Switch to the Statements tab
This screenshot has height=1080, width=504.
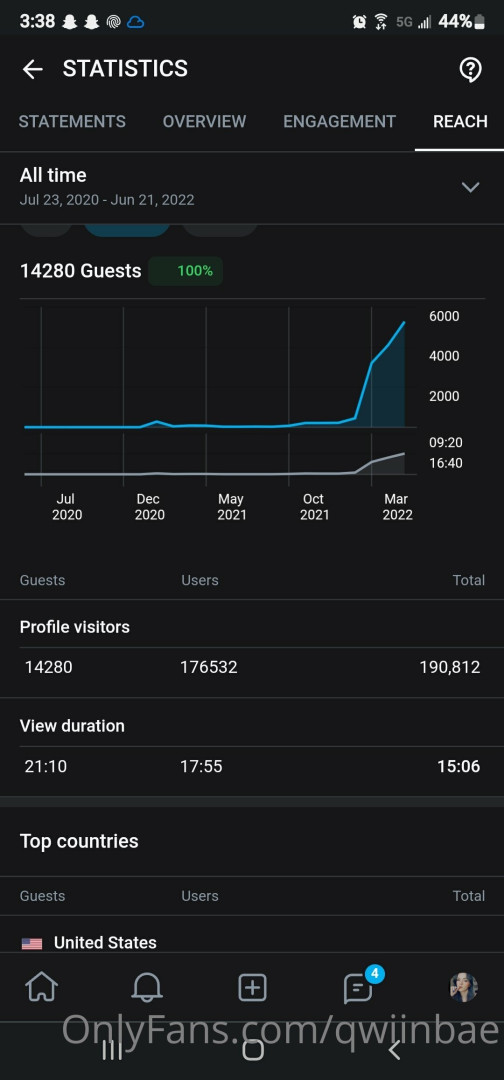point(72,121)
